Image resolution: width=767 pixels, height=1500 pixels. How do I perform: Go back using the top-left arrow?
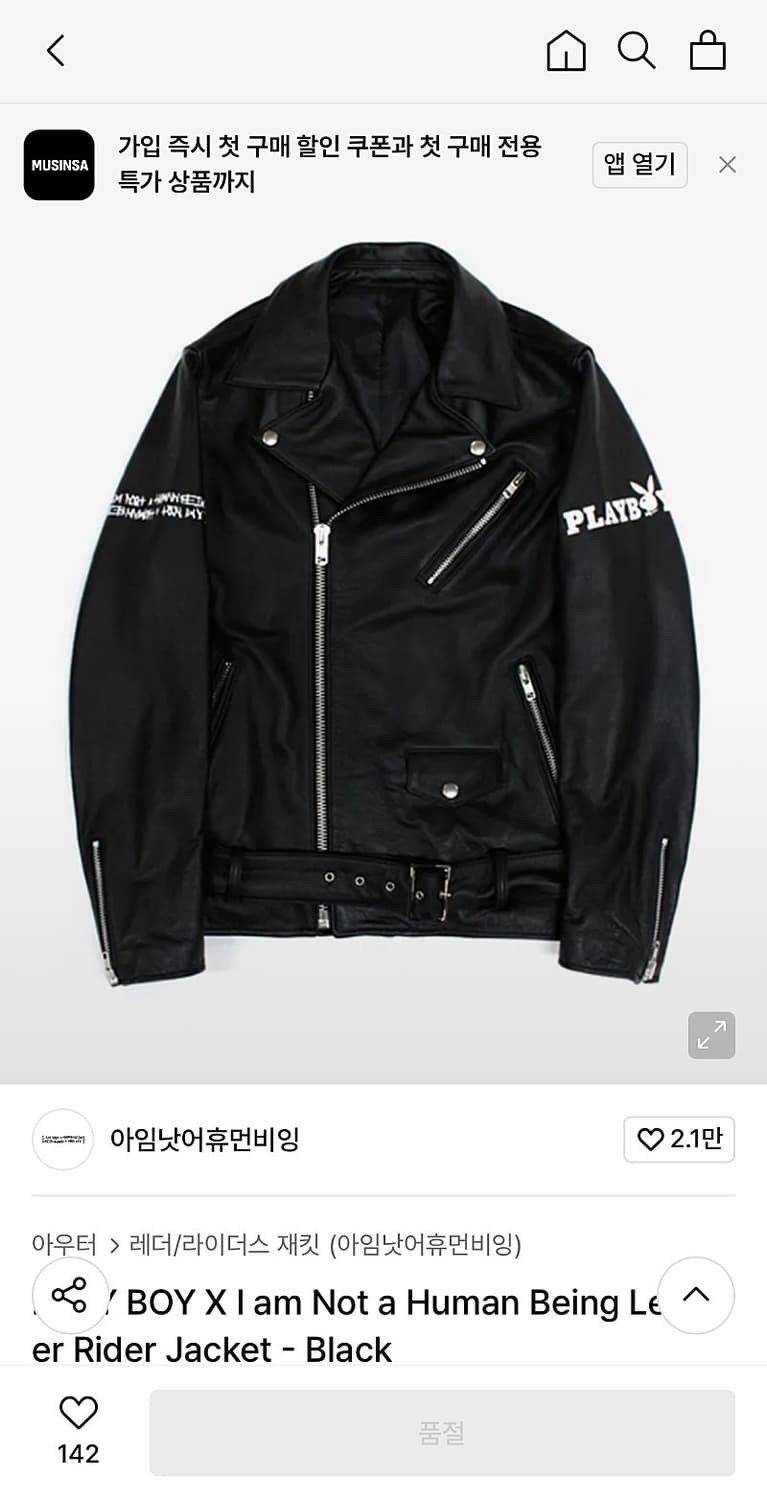pos(56,50)
